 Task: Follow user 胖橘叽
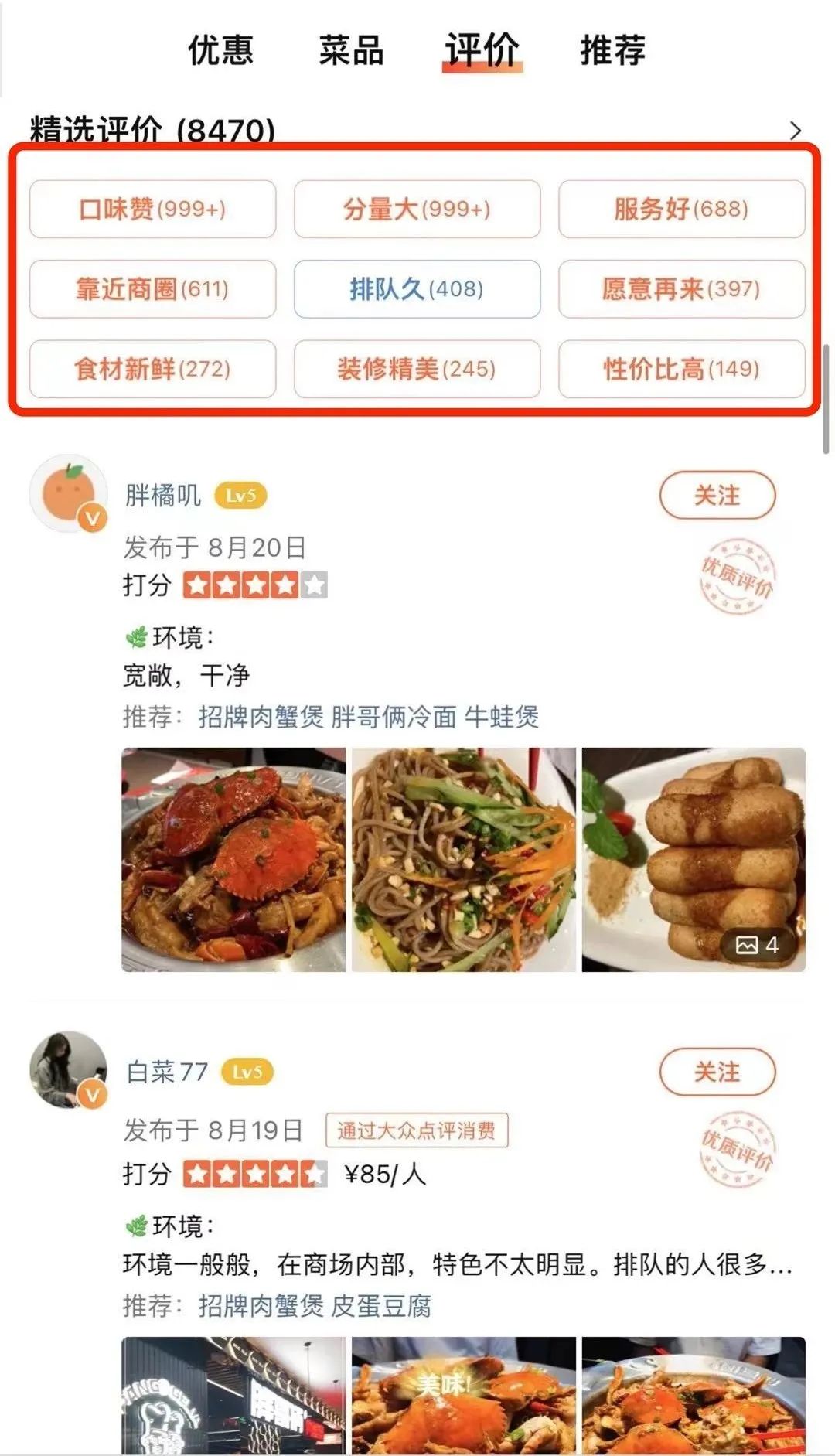coord(717,495)
